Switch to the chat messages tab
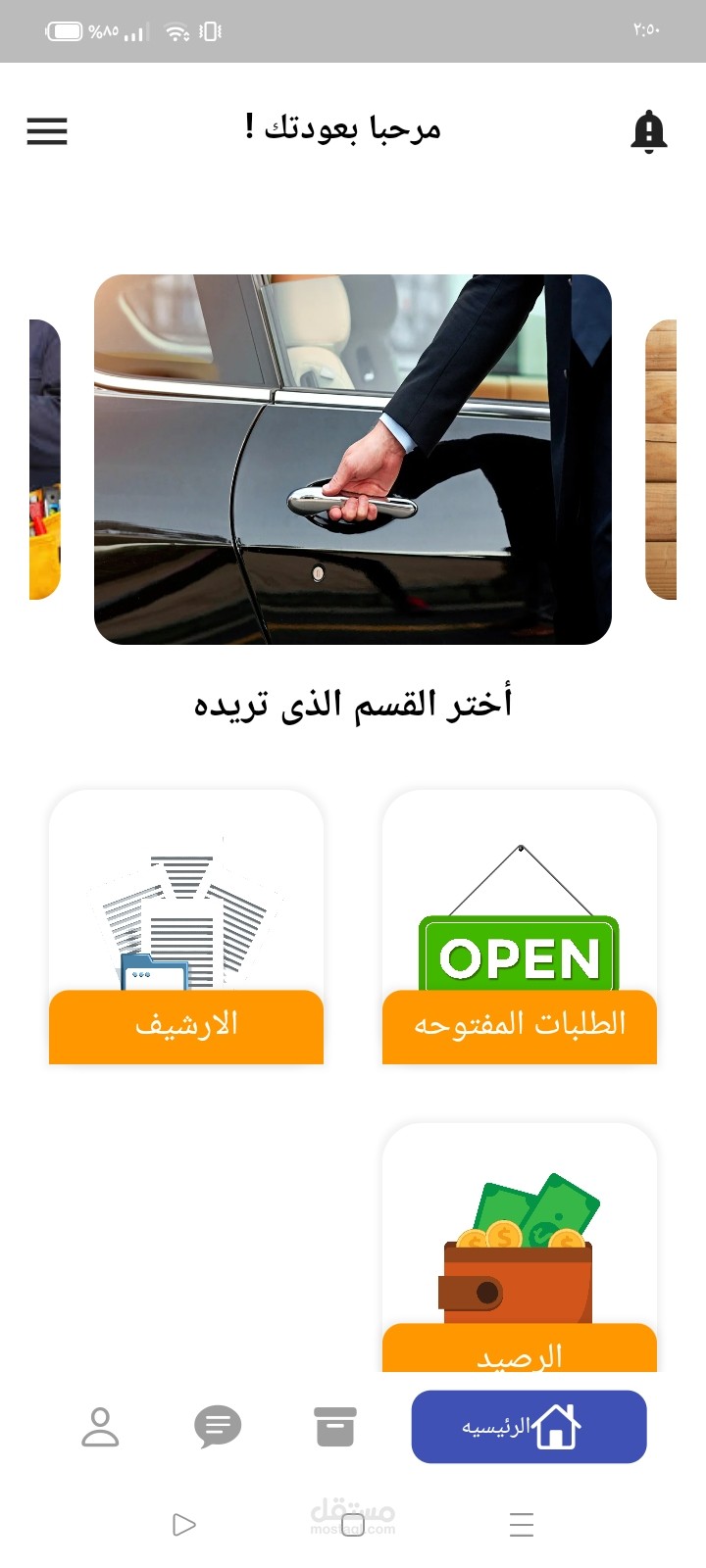Image resolution: width=706 pixels, height=1568 pixels. tap(218, 1427)
